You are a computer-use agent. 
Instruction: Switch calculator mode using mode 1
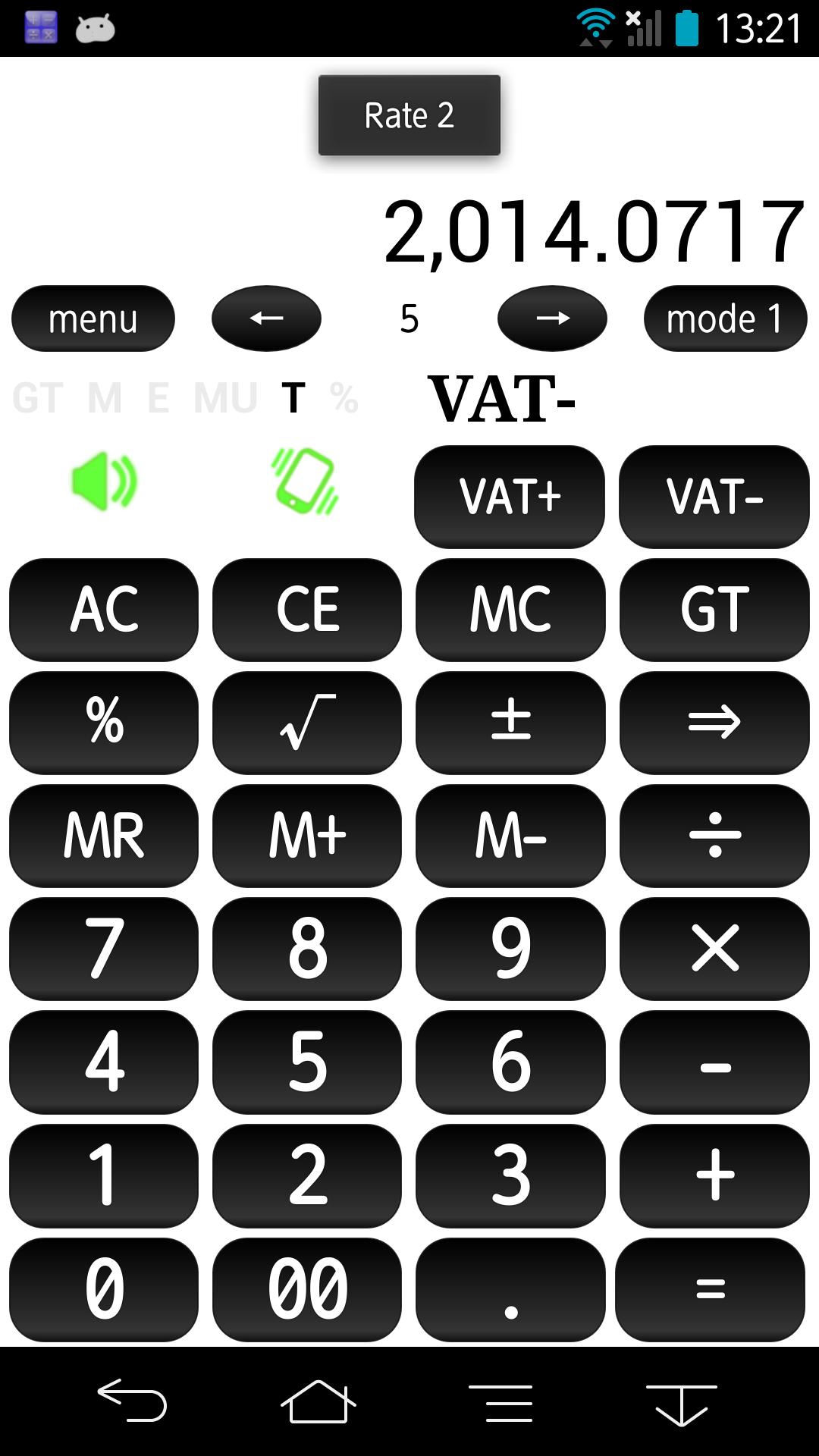click(x=724, y=318)
